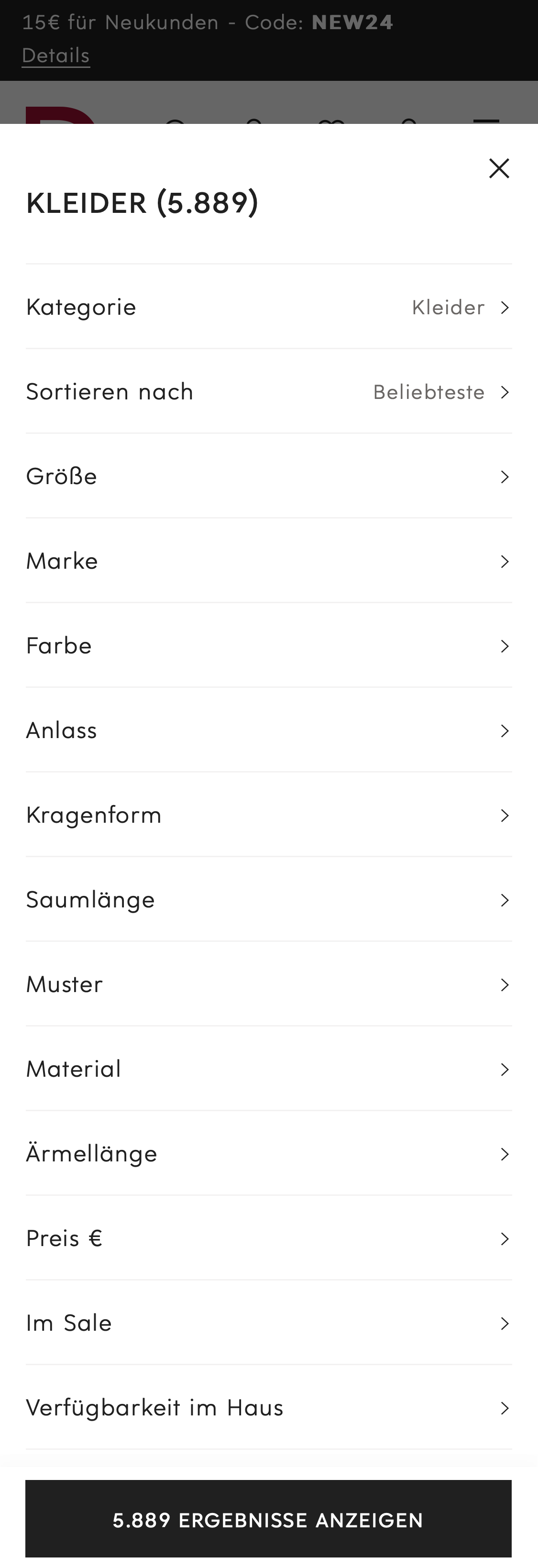Image resolution: width=538 pixels, height=1568 pixels.
Task: Expand the Marke filter section
Action: (x=269, y=561)
